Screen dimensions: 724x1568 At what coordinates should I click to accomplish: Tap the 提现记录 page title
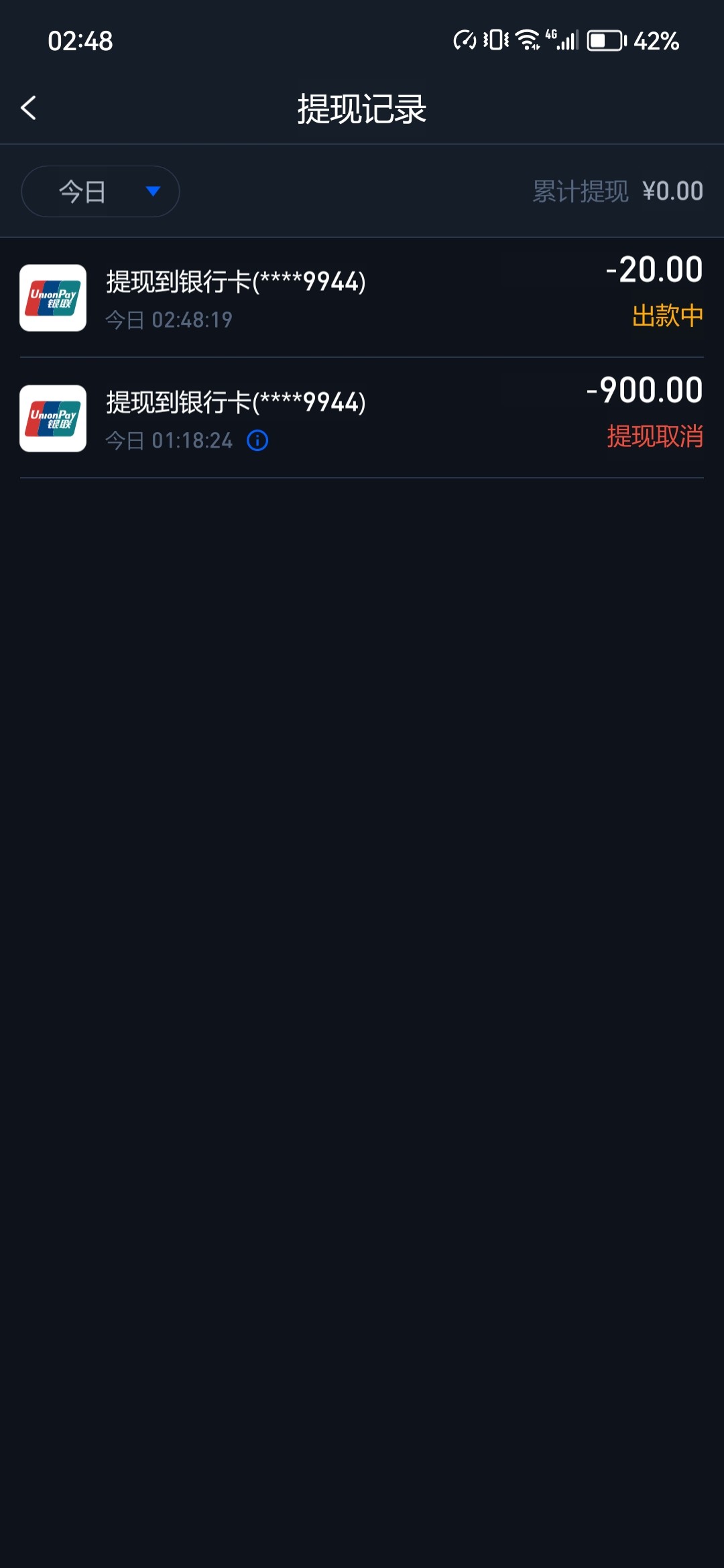(x=362, y=107)
